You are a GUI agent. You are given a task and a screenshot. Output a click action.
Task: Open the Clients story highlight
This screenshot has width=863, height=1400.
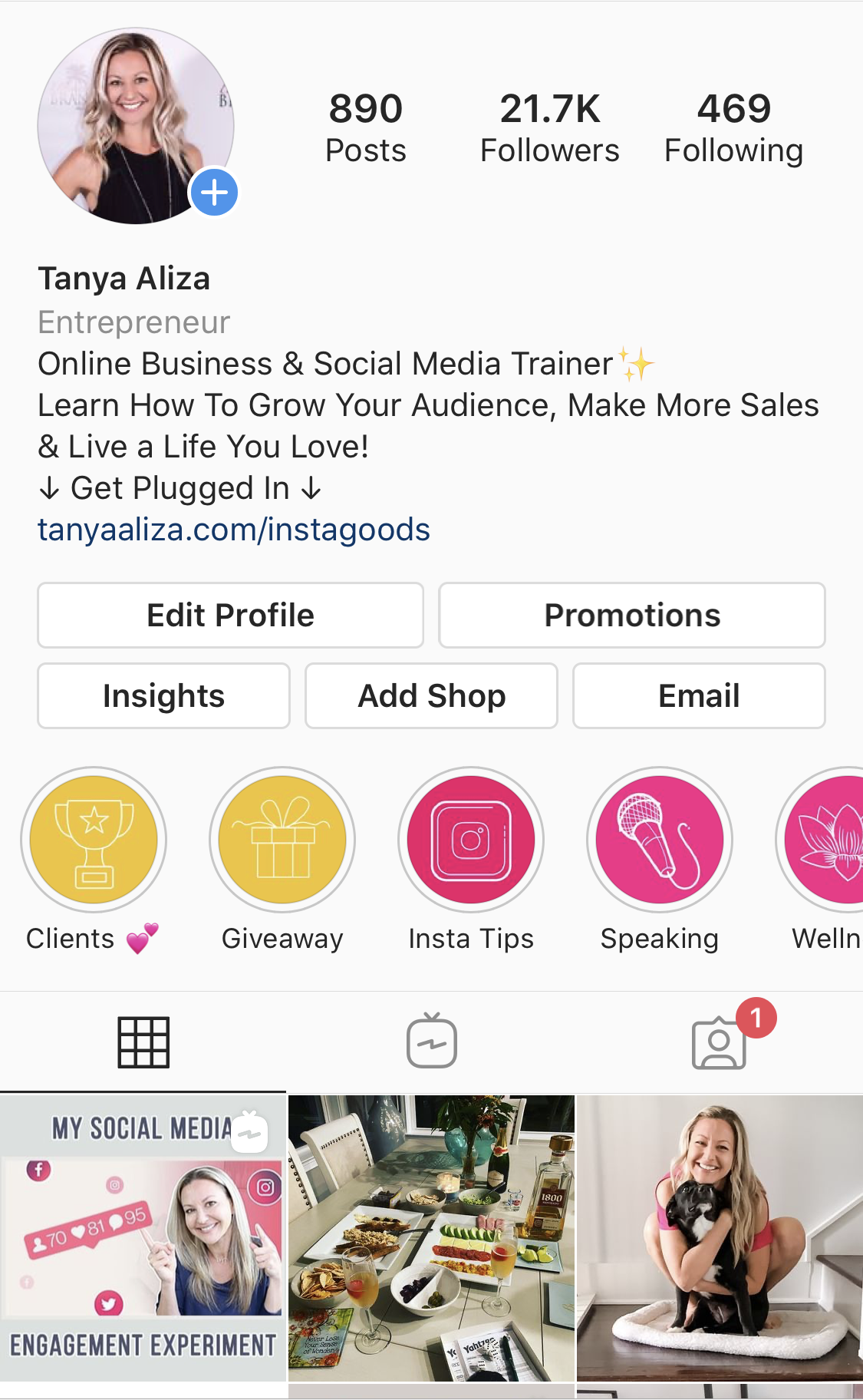94,840
